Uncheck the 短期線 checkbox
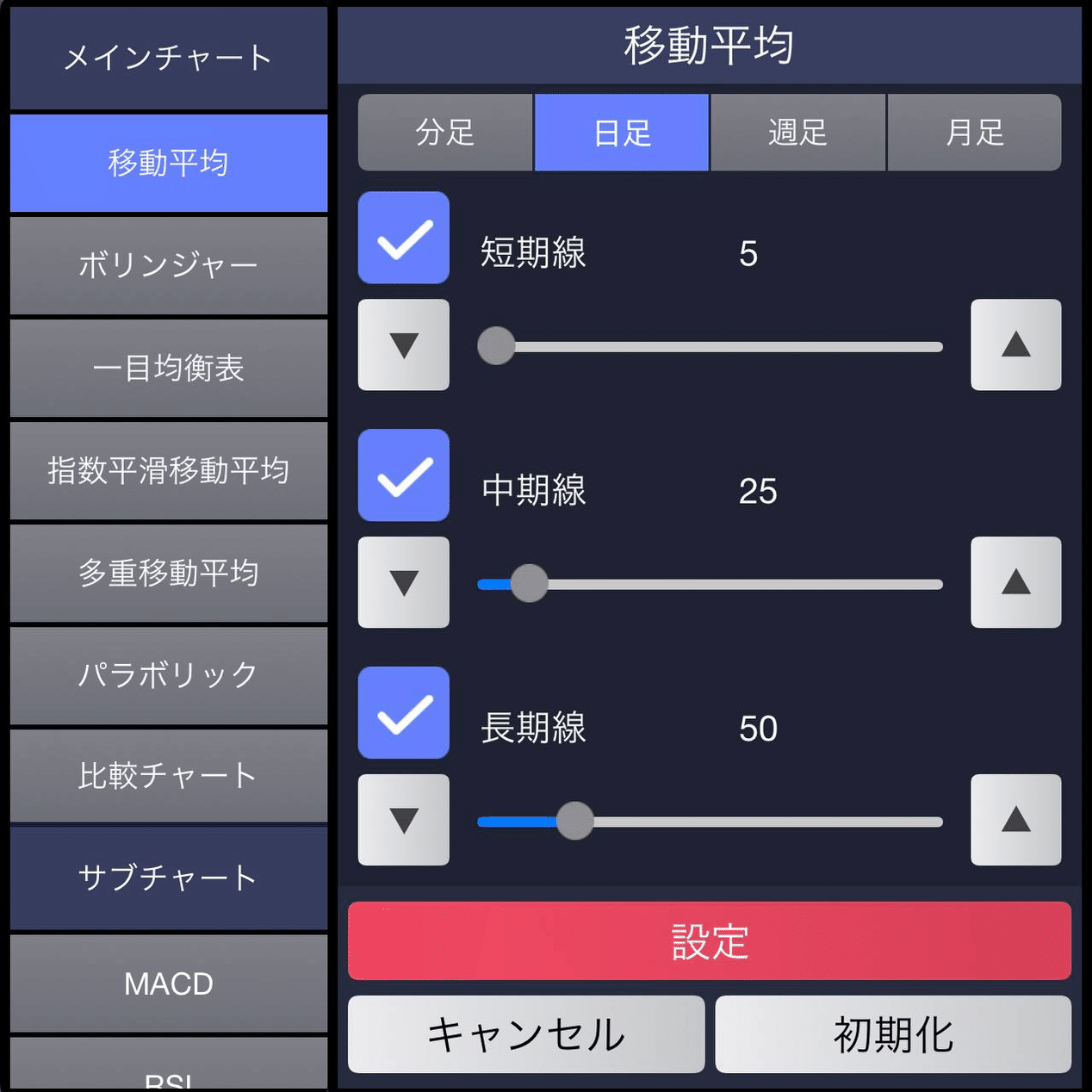 coord(403,238)
